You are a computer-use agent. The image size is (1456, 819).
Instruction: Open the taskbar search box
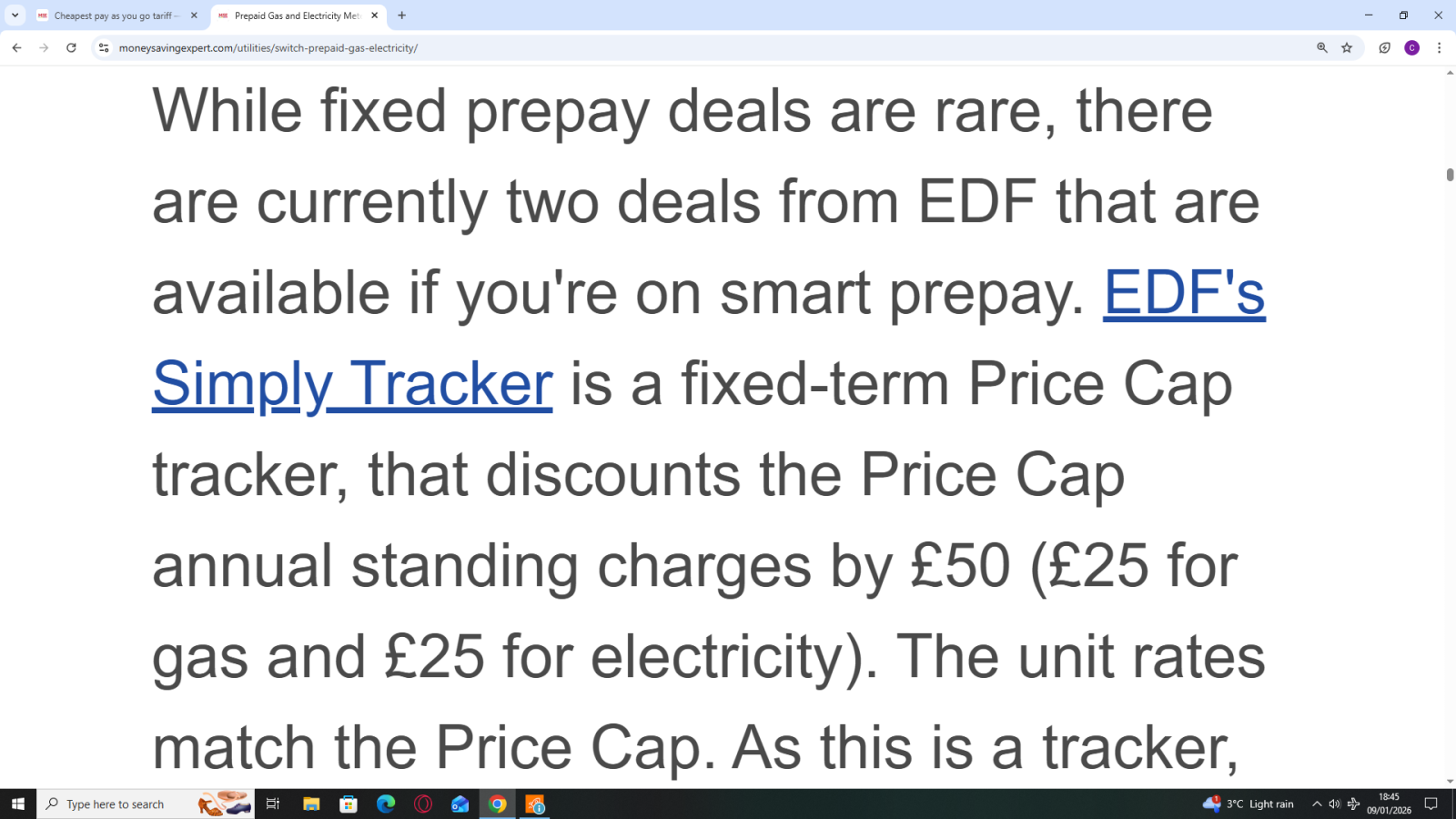click(118, 804)
